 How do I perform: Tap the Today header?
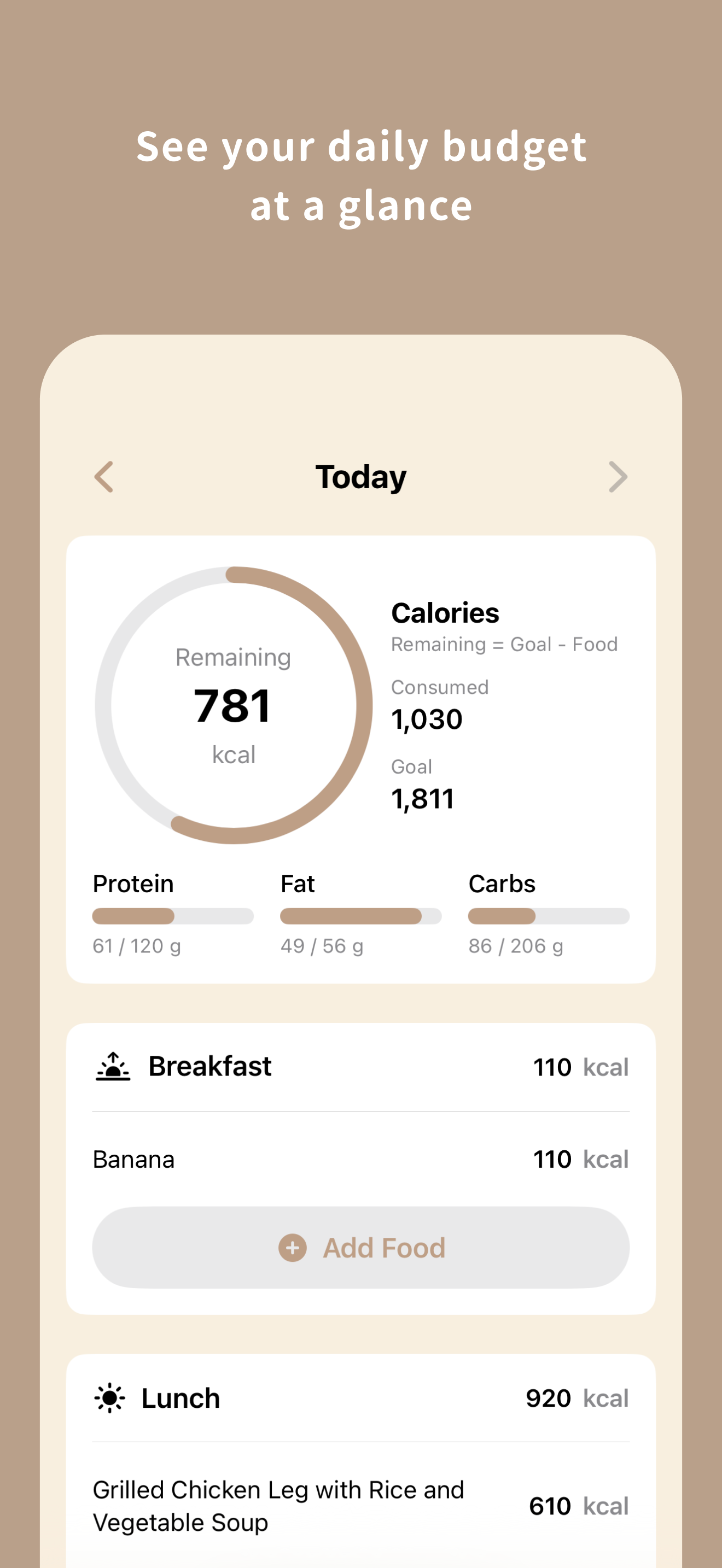coord(361,477)
